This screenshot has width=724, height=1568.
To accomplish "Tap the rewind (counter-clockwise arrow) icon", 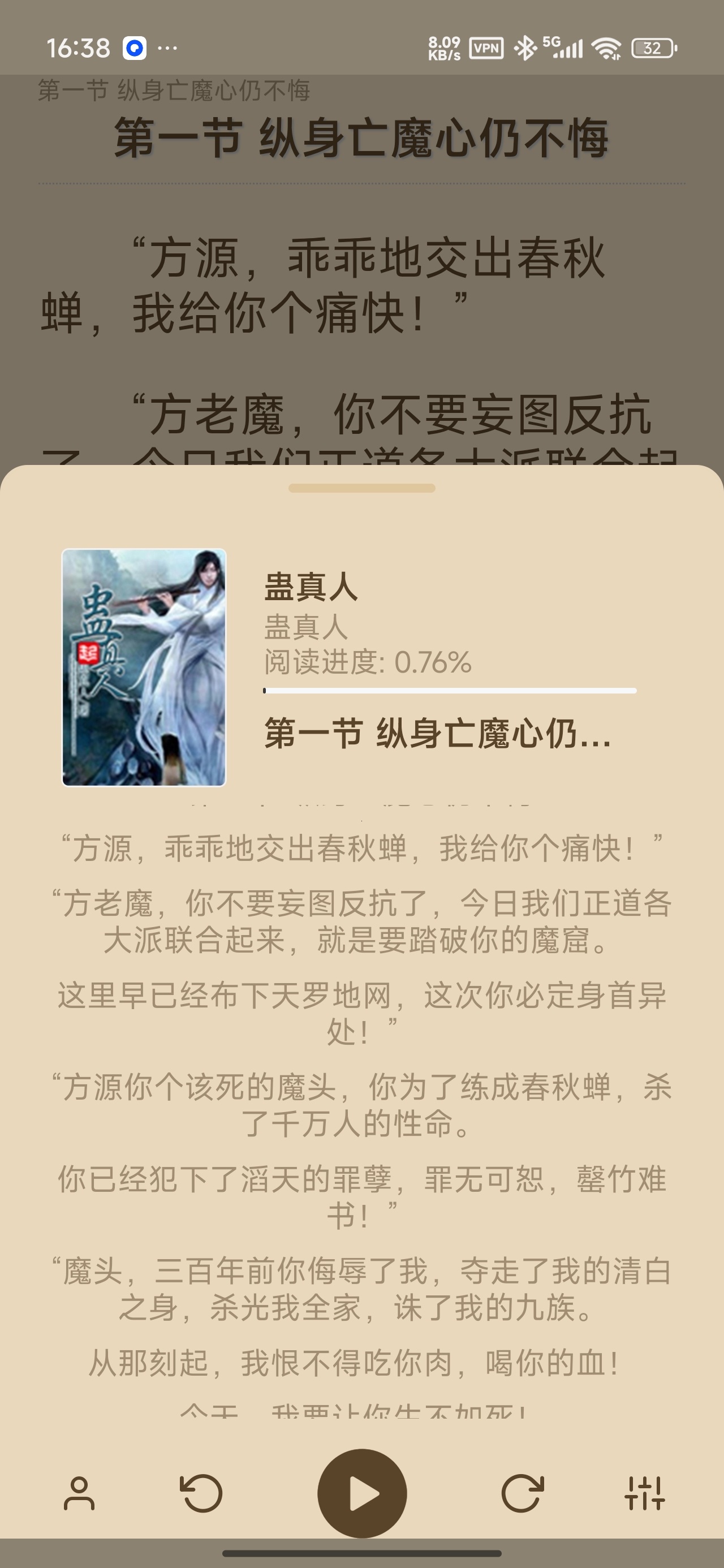I will [201, 1493].
